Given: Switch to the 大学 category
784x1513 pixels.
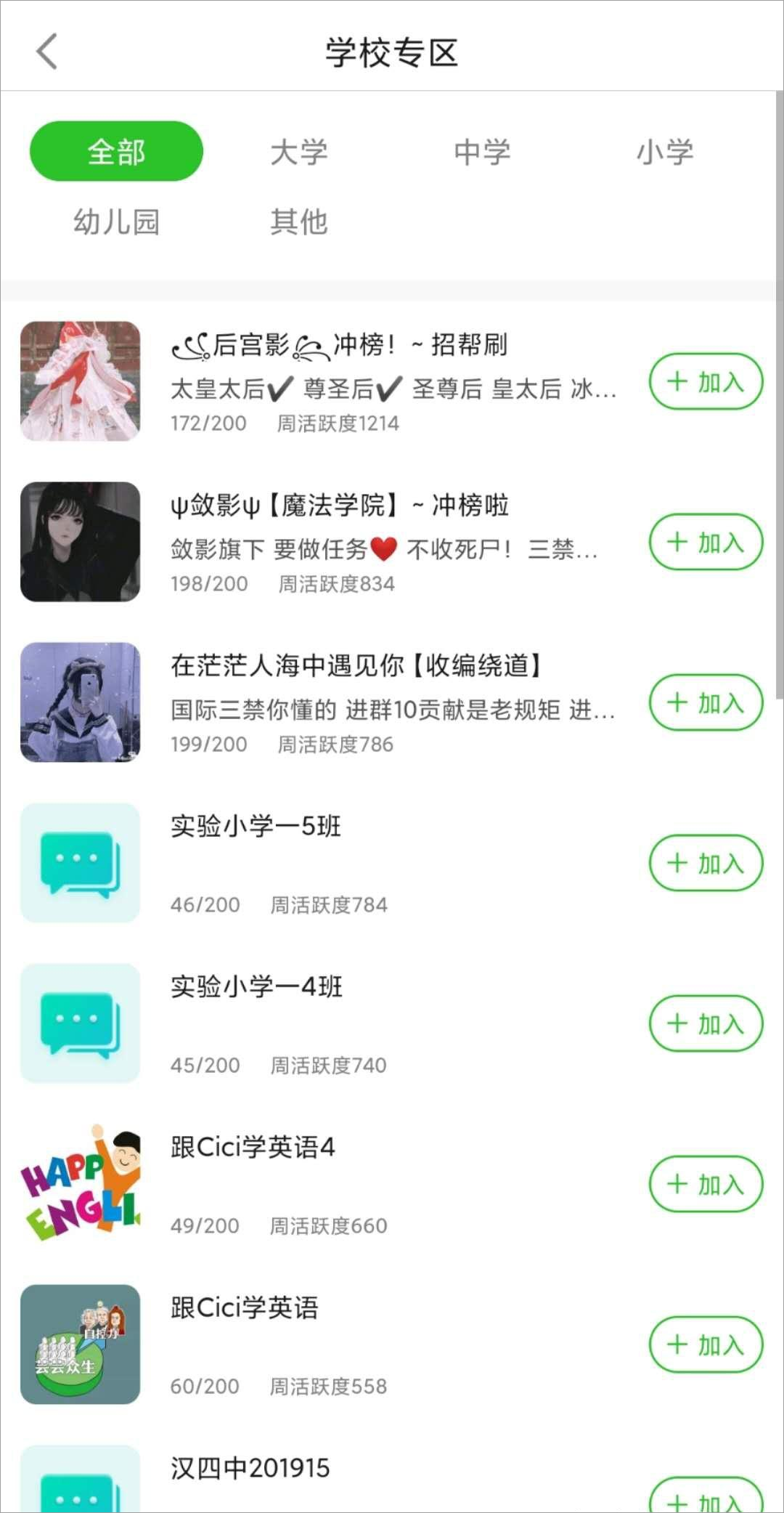Looking at the screenshot, I should (x=298, y=152).
